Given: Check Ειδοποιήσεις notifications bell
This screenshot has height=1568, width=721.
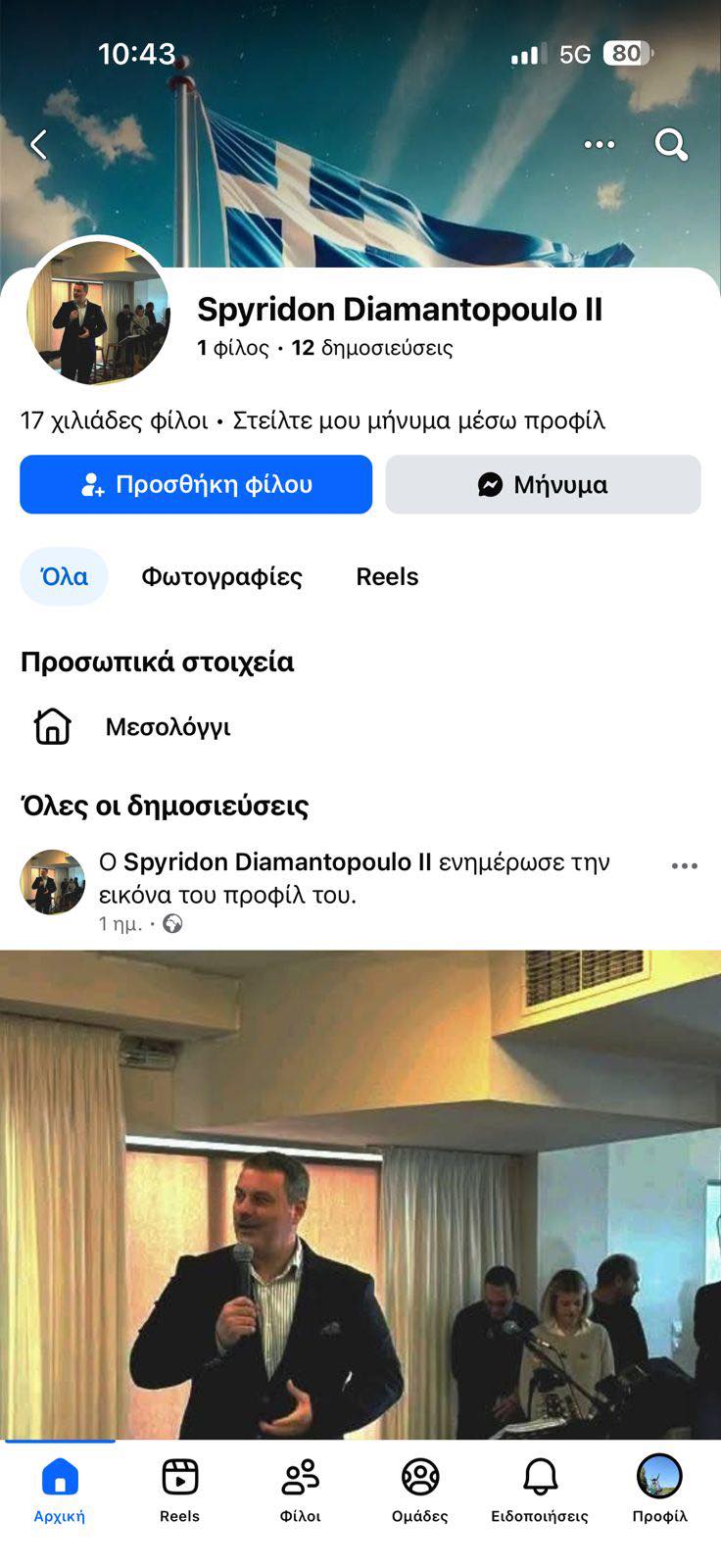Looking at the screenshot, I should (x=540, y=1490).
